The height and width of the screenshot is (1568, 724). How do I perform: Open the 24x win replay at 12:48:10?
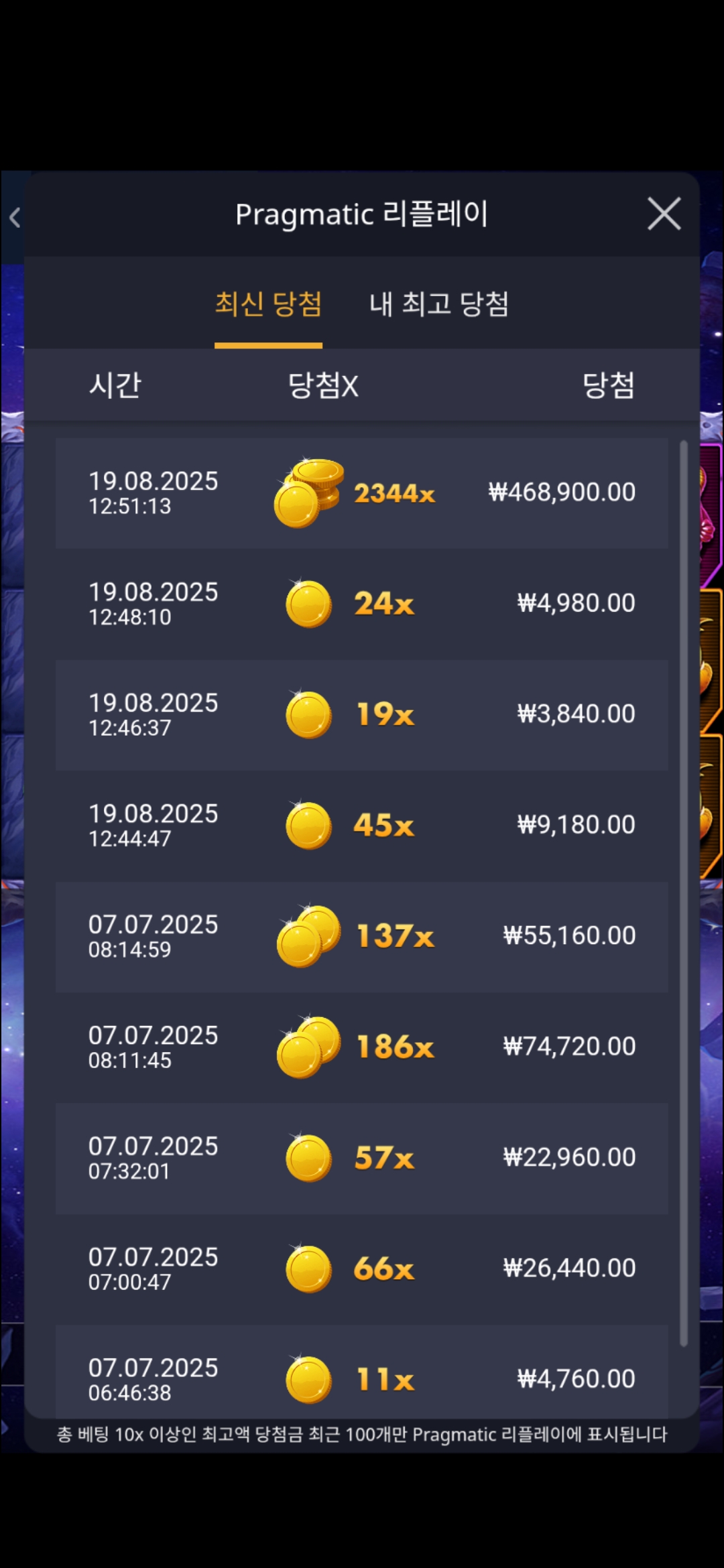(x=362, y=604)
